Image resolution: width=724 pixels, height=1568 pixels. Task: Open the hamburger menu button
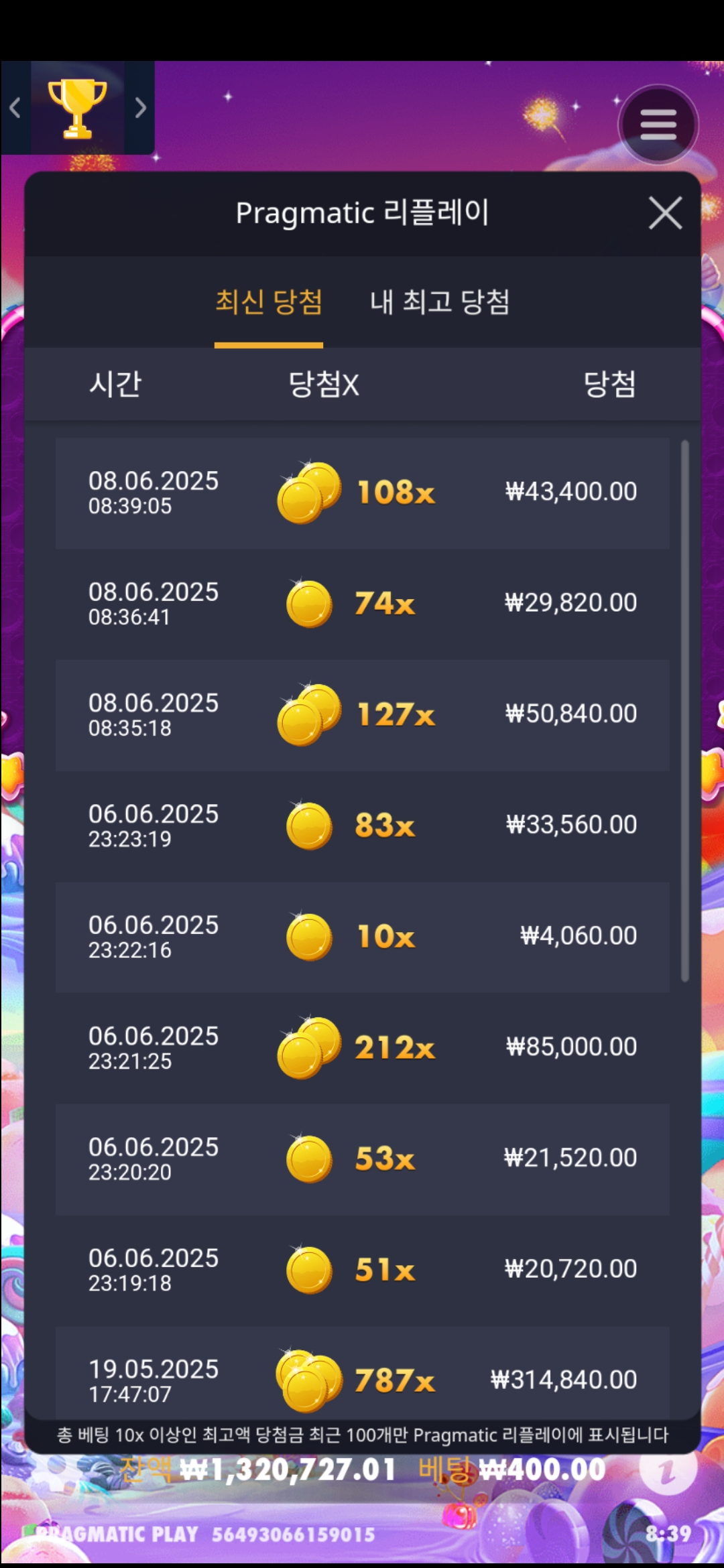click(658, 125)
